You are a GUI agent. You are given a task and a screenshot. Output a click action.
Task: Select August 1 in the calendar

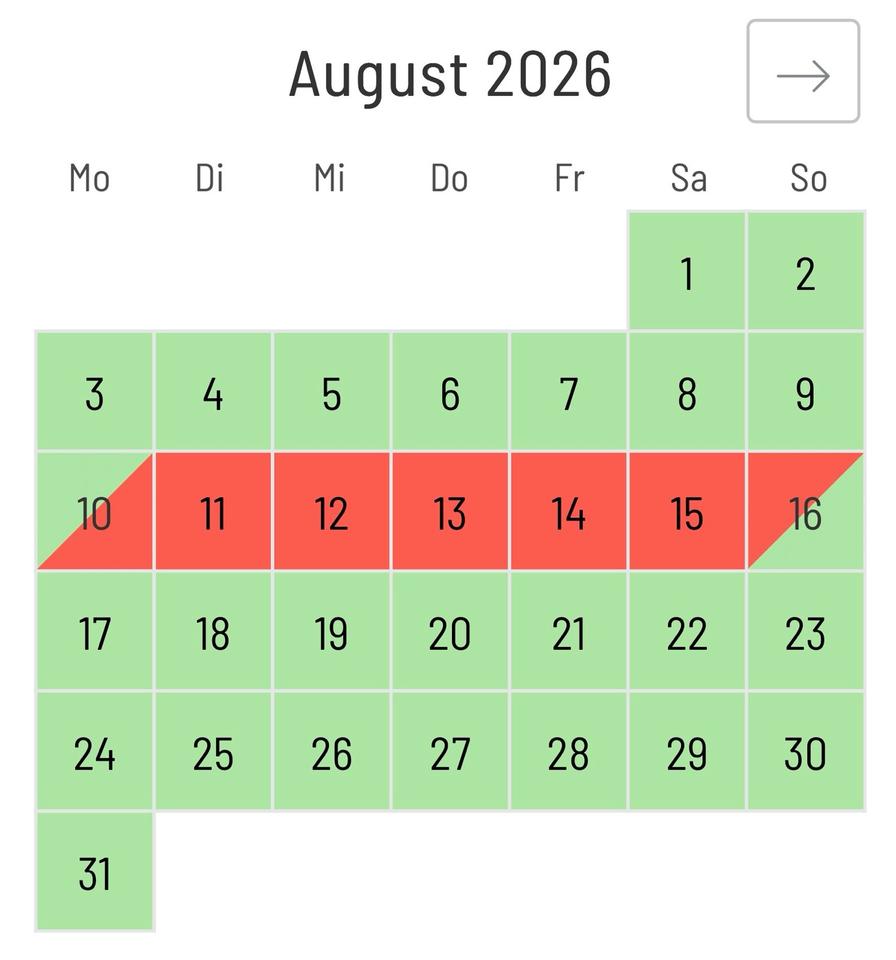[687, 271]
